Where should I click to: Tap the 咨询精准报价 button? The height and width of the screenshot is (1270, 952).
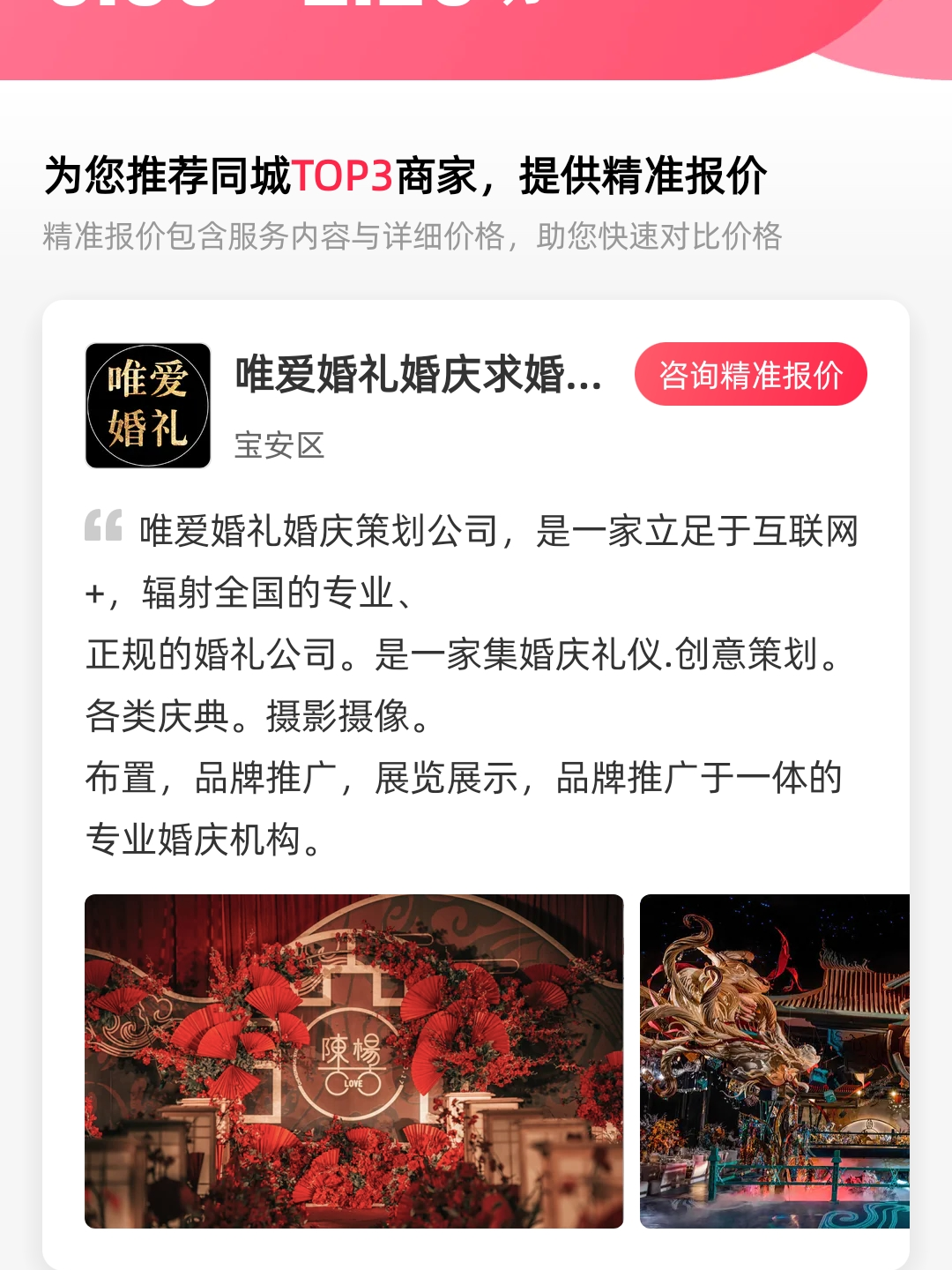click(x=750, y=375)
